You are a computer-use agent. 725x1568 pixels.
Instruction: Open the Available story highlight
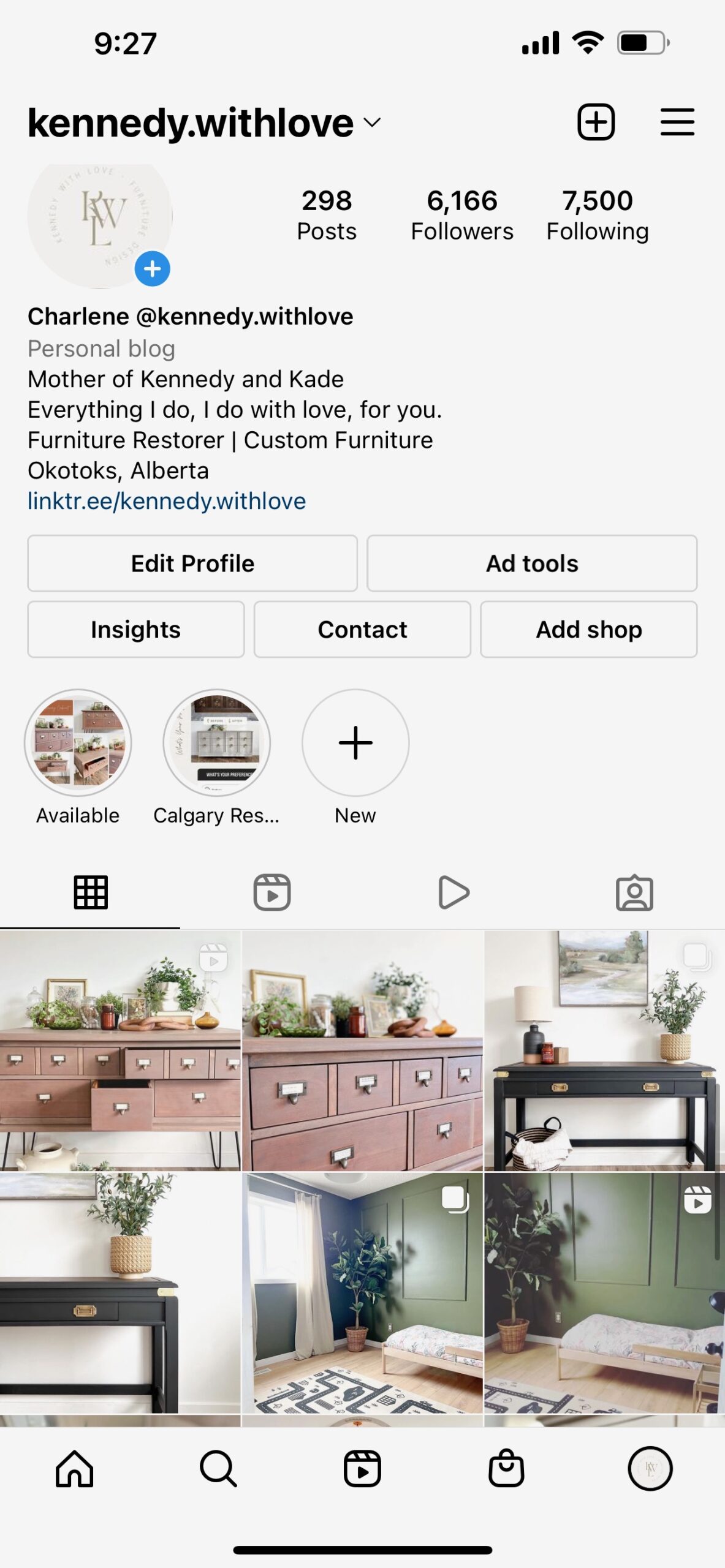click(x=78, y=743)
